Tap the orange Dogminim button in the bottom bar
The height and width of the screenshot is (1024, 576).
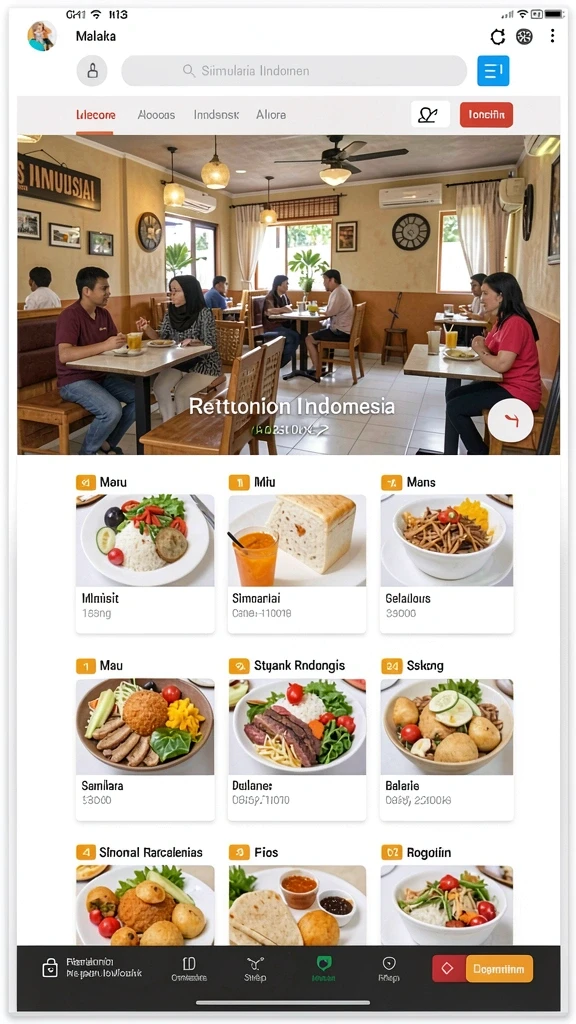[499, 969]
